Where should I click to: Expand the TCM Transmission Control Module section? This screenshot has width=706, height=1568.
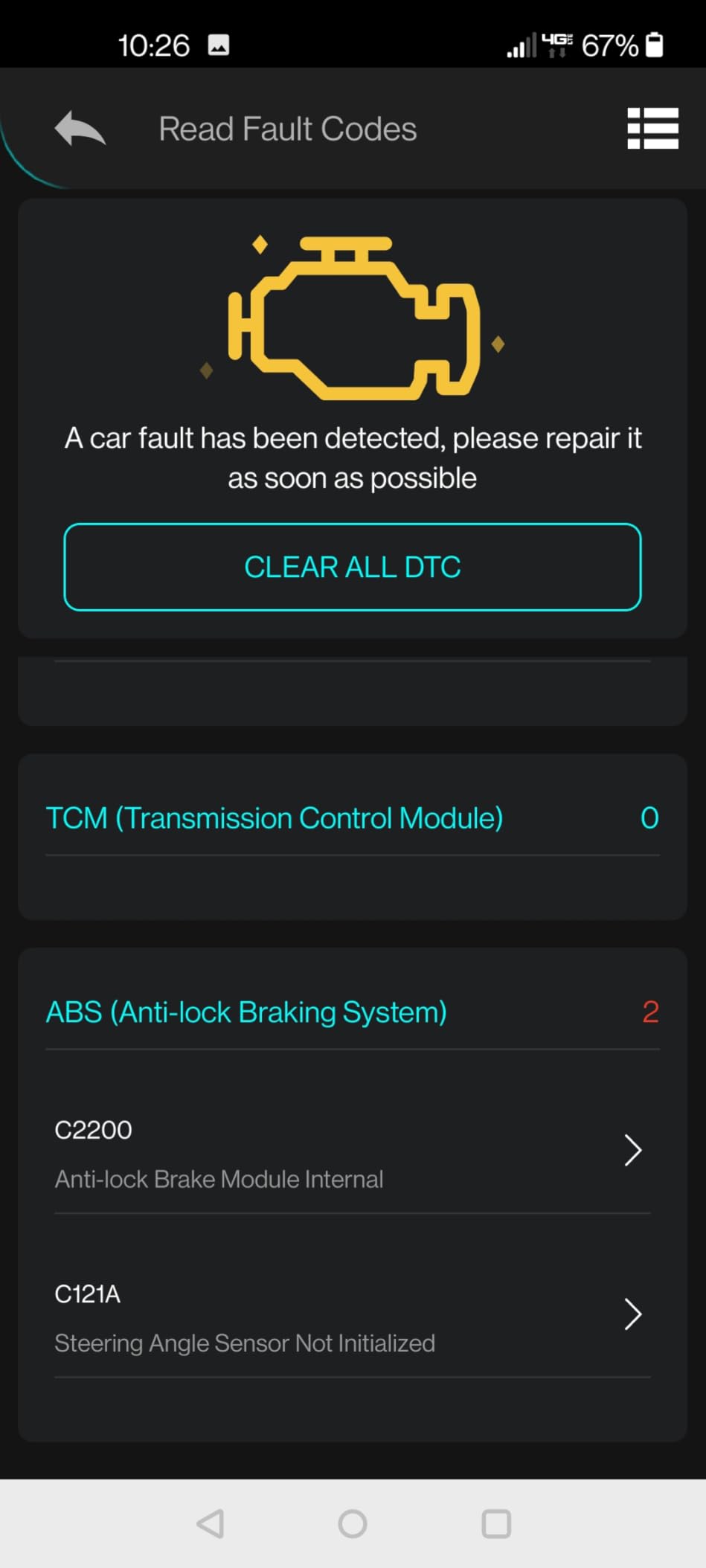tap(352, 818)
